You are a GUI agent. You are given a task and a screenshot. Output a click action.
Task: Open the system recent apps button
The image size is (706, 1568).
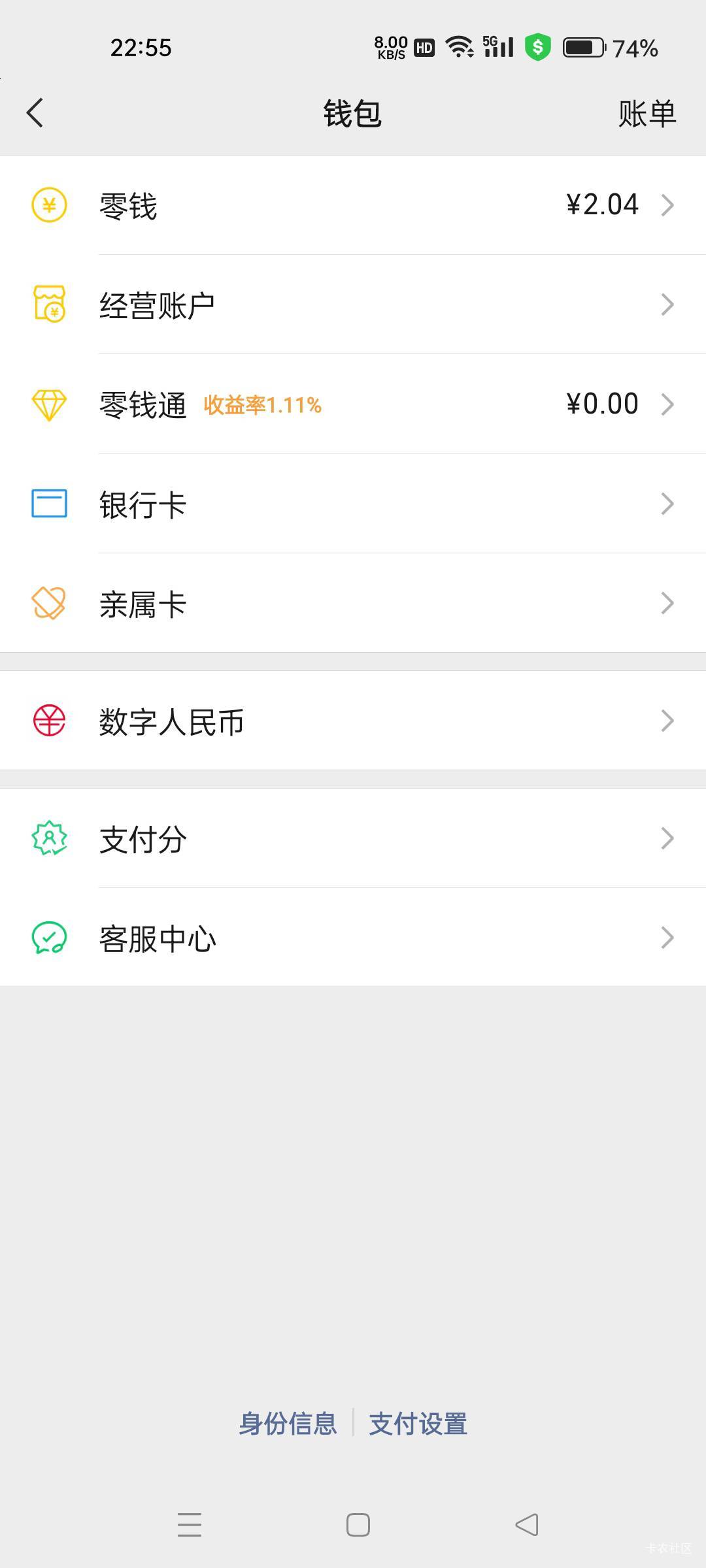point(190,1524)
